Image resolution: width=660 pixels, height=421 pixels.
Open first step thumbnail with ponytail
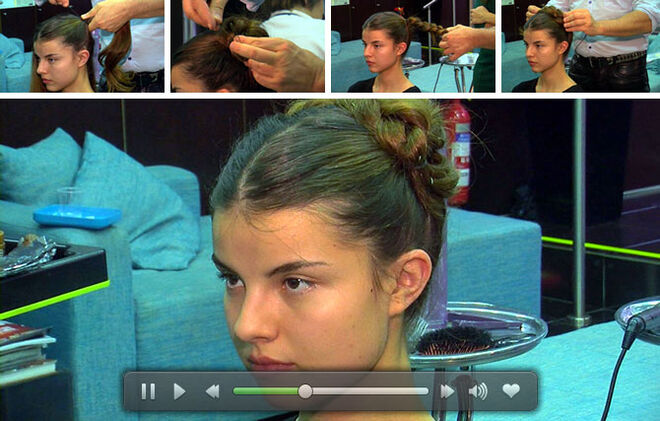[x=82, y=46]
